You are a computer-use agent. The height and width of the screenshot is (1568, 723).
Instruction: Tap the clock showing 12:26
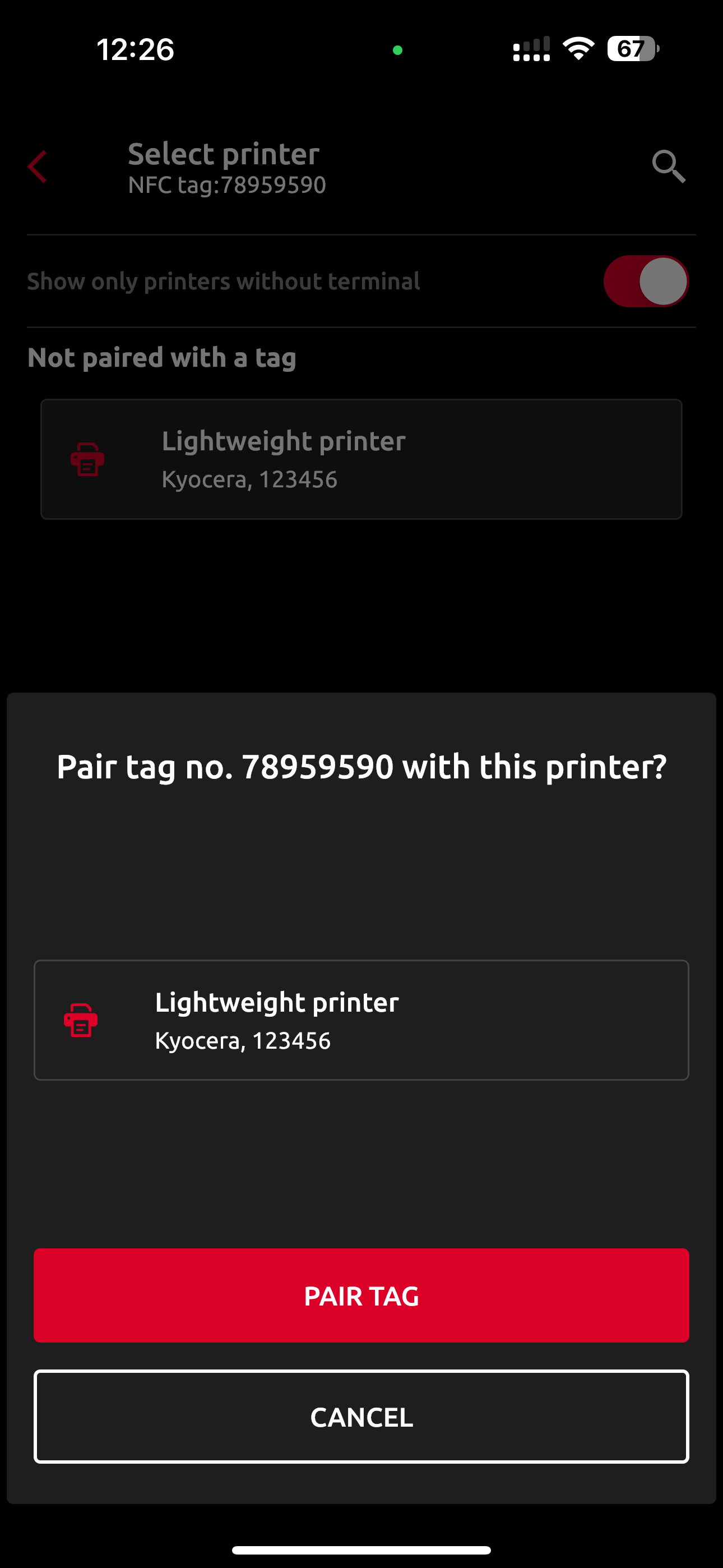135,50
